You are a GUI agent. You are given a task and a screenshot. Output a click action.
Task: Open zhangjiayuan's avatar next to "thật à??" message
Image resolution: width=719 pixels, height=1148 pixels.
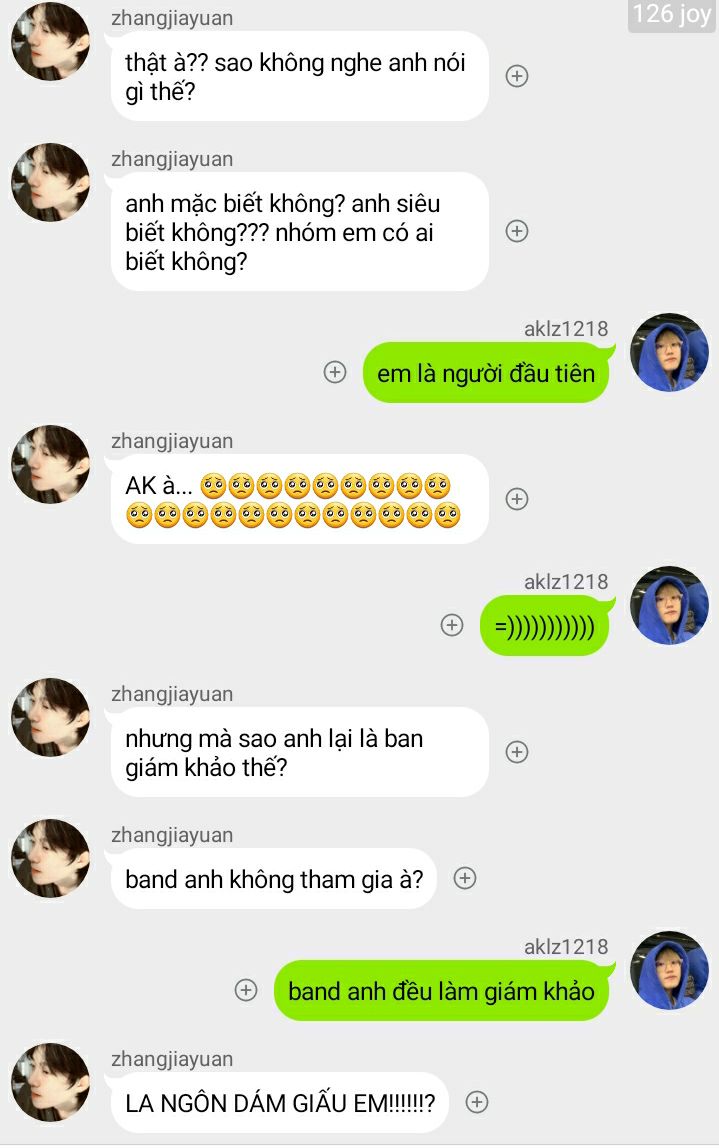(50, 42)
